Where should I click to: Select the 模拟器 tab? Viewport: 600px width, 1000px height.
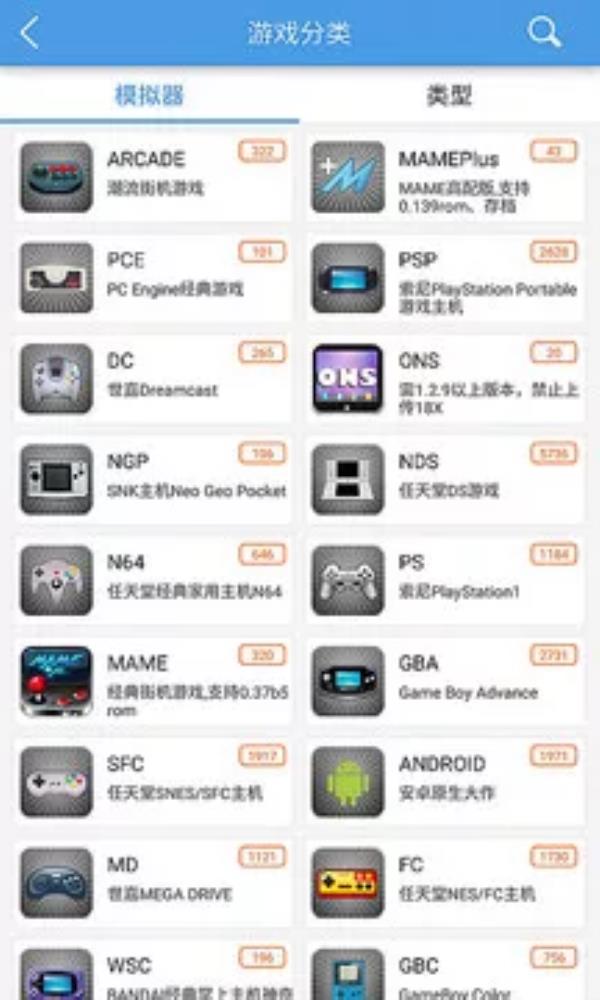coord(149,96)
